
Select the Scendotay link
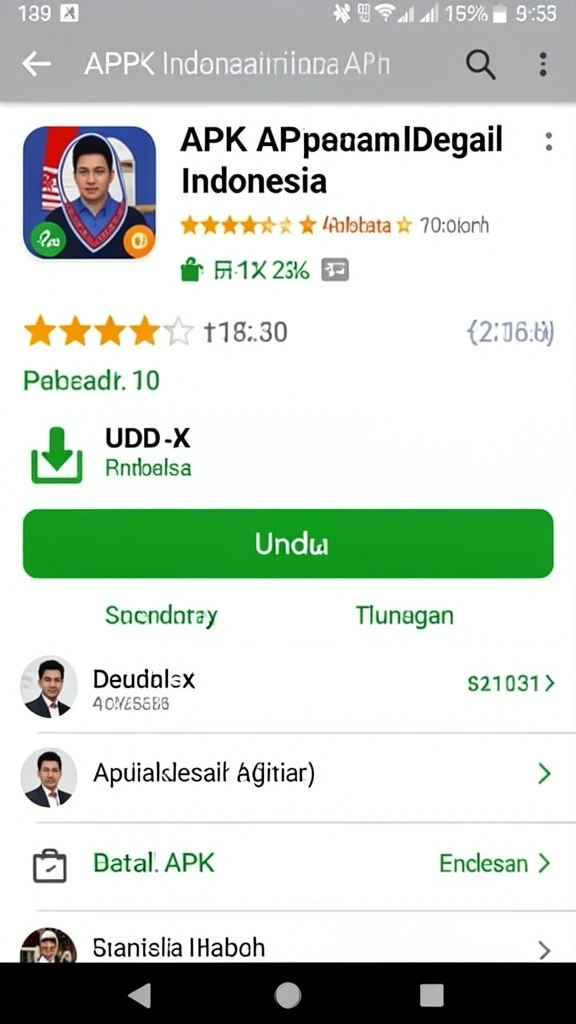pos(161,615)
